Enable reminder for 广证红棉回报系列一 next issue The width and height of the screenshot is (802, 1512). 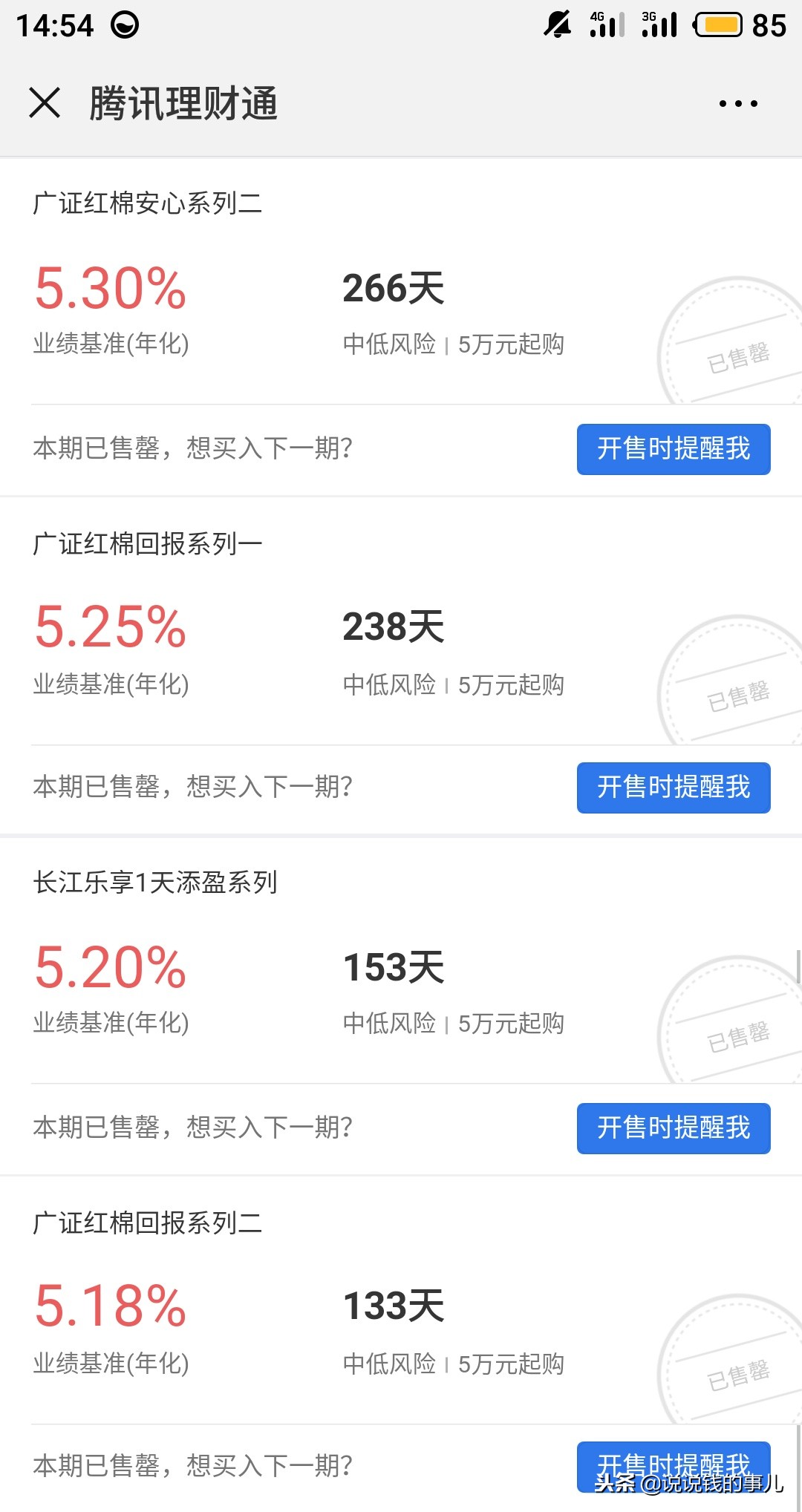pos(673,788)
